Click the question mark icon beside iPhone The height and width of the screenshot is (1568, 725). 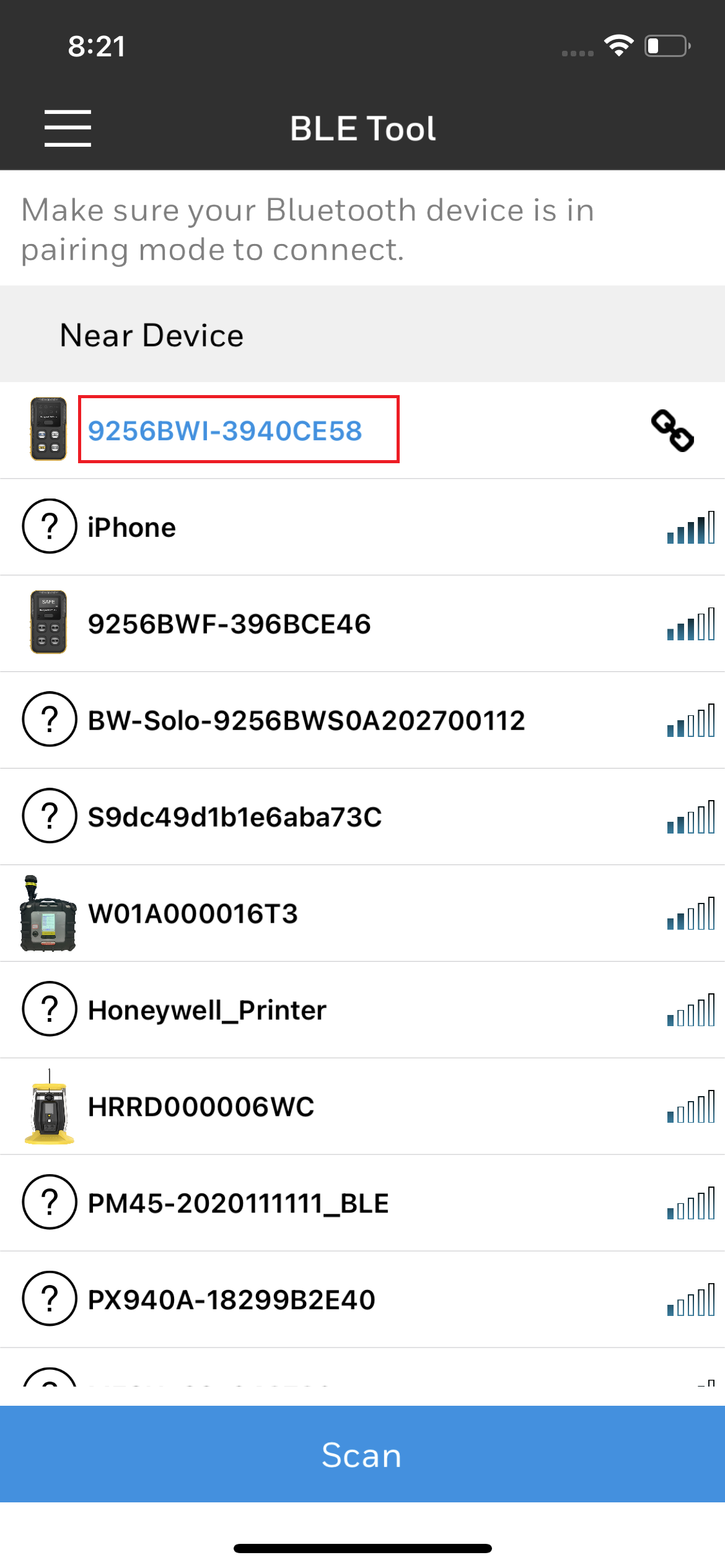(x=50, y=527)
